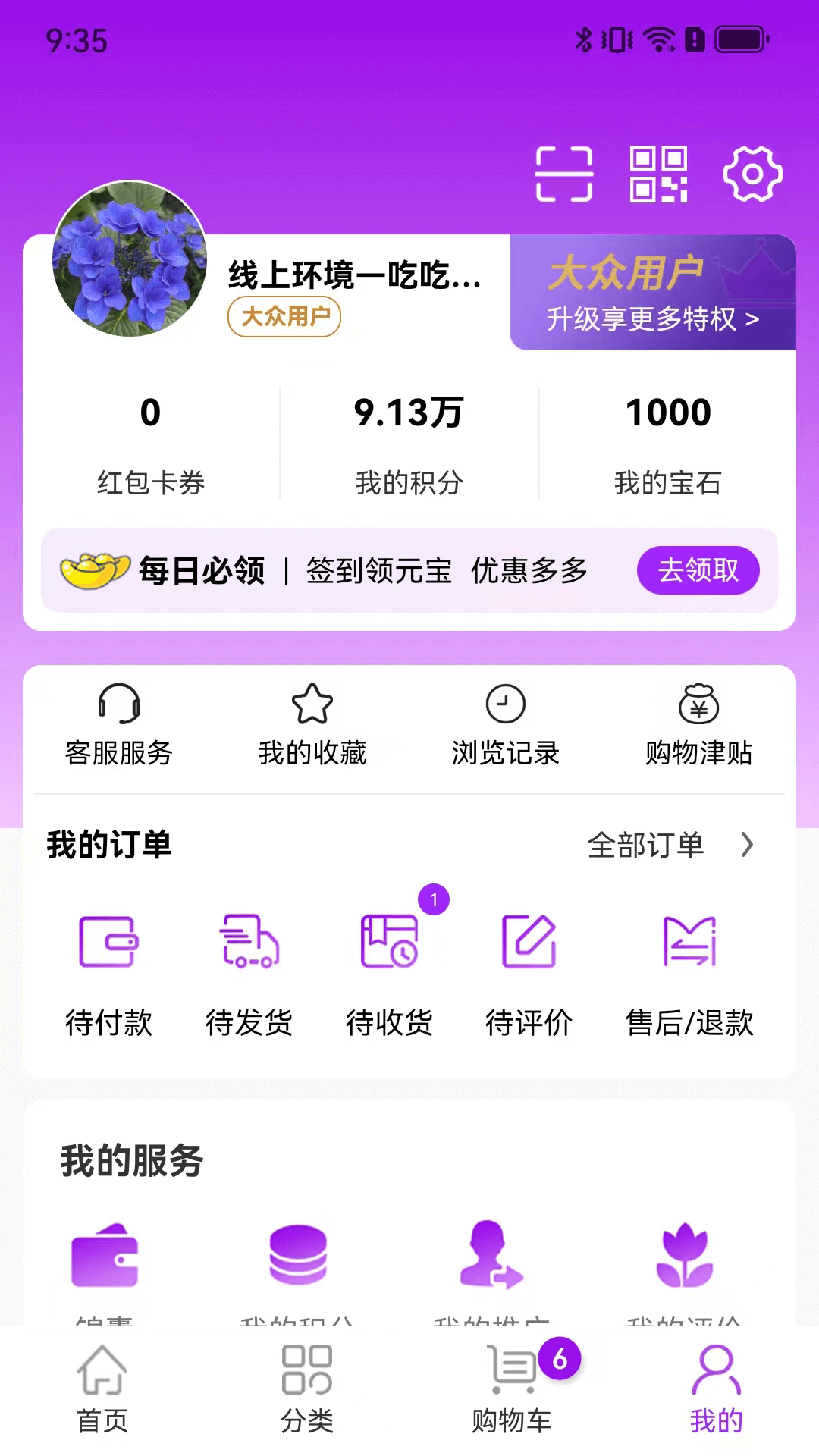Tap the hydrangea profile avatar
Image resolution: width=819 pixels, height=1456 pixels.
130,259
